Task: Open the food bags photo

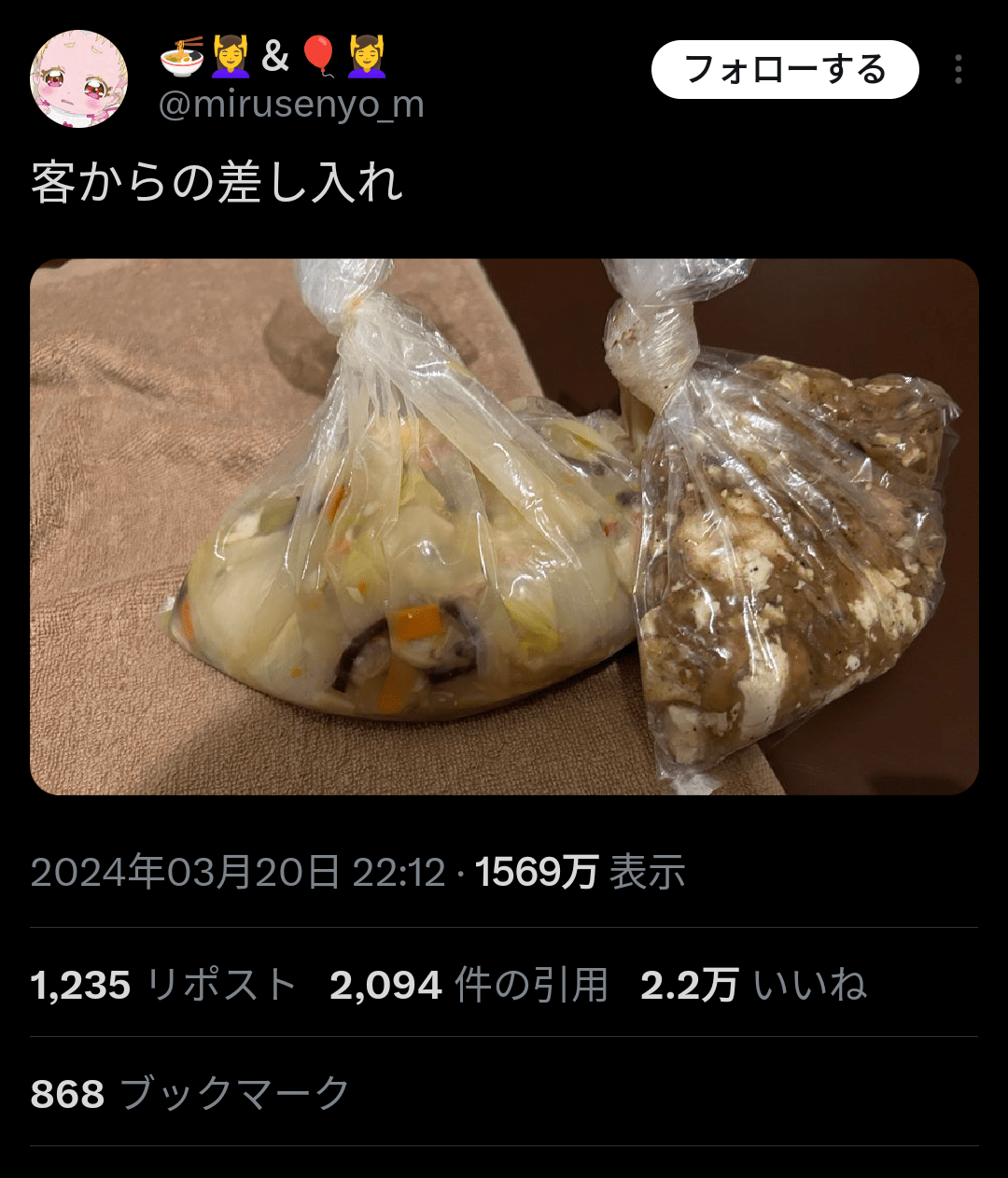Action: point(504,526)
